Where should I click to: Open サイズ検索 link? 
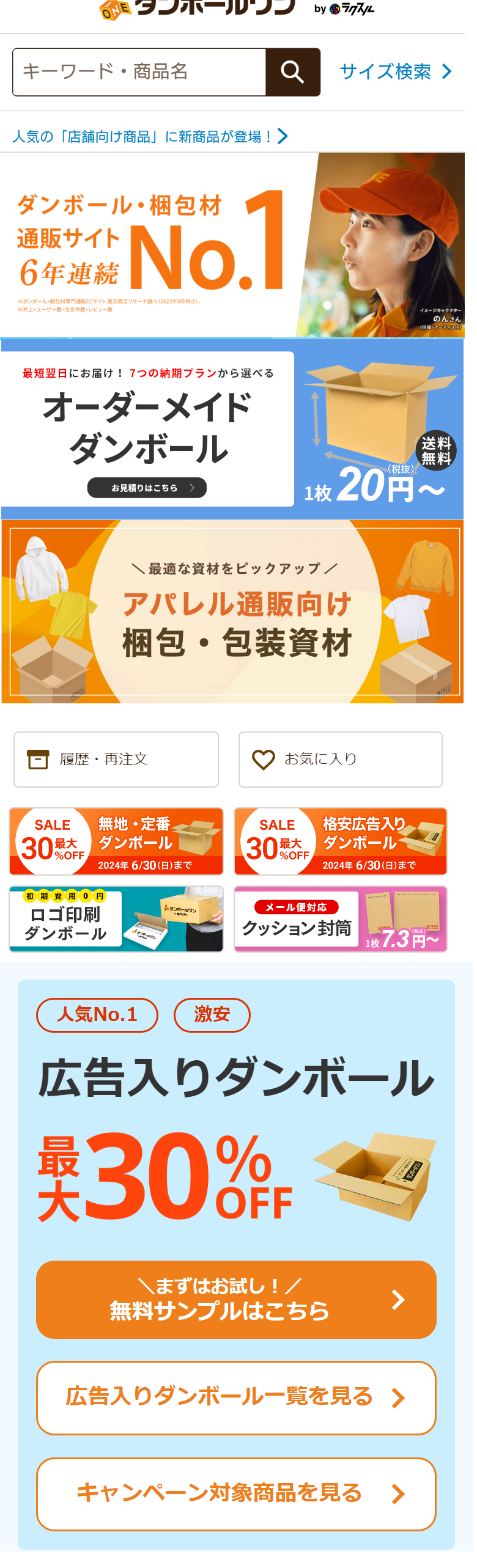396,71
